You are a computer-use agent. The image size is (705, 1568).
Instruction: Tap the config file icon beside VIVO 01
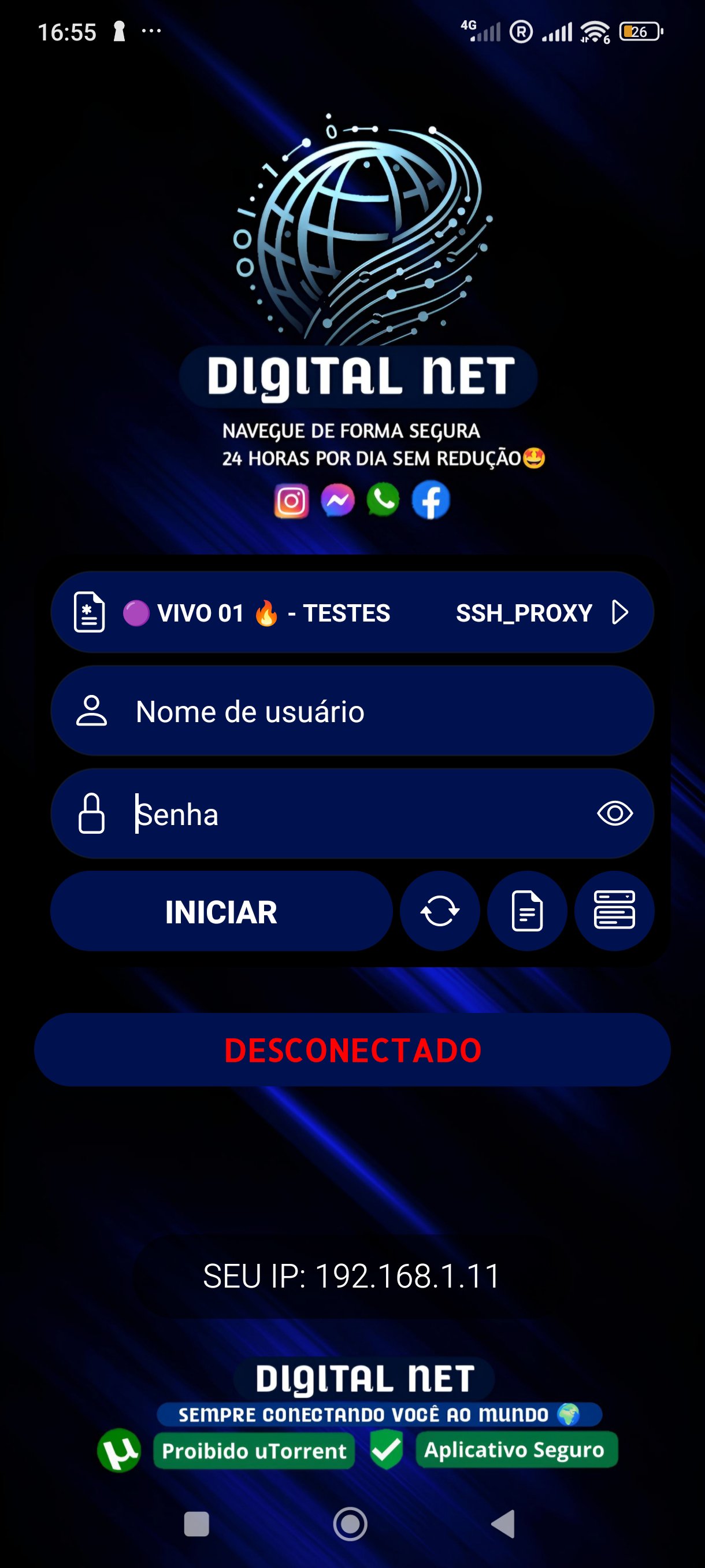pyautogui.click(x=89, y=612)
